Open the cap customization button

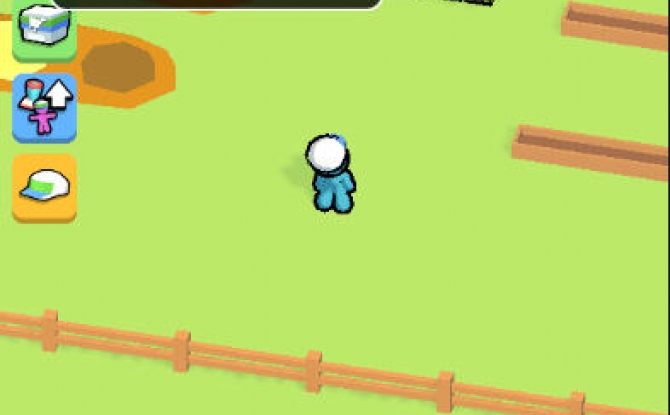(44, 187)
